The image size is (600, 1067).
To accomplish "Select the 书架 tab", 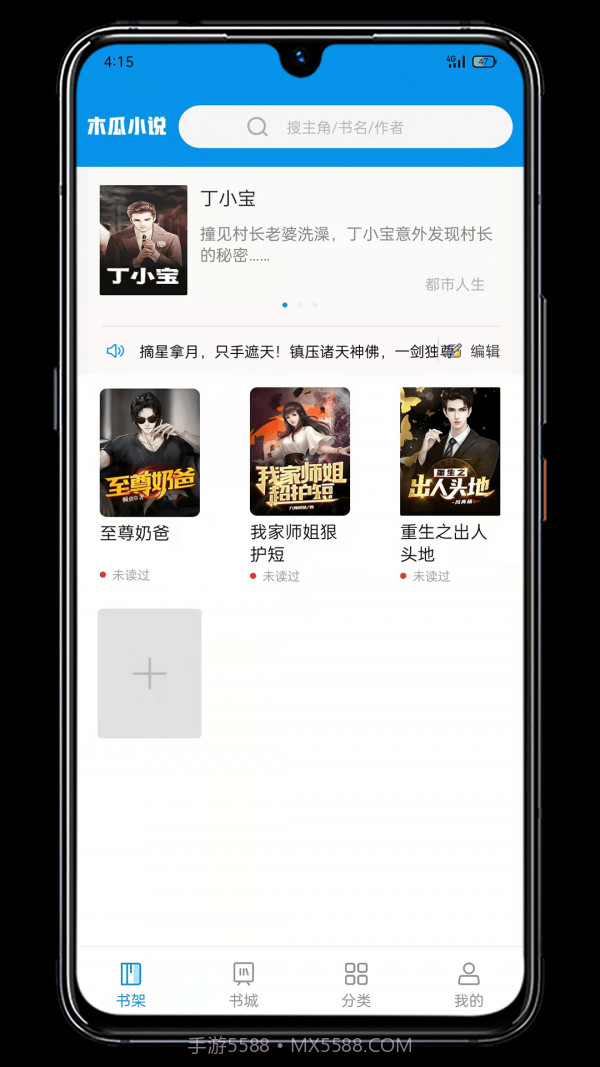I will click(131, 984).
